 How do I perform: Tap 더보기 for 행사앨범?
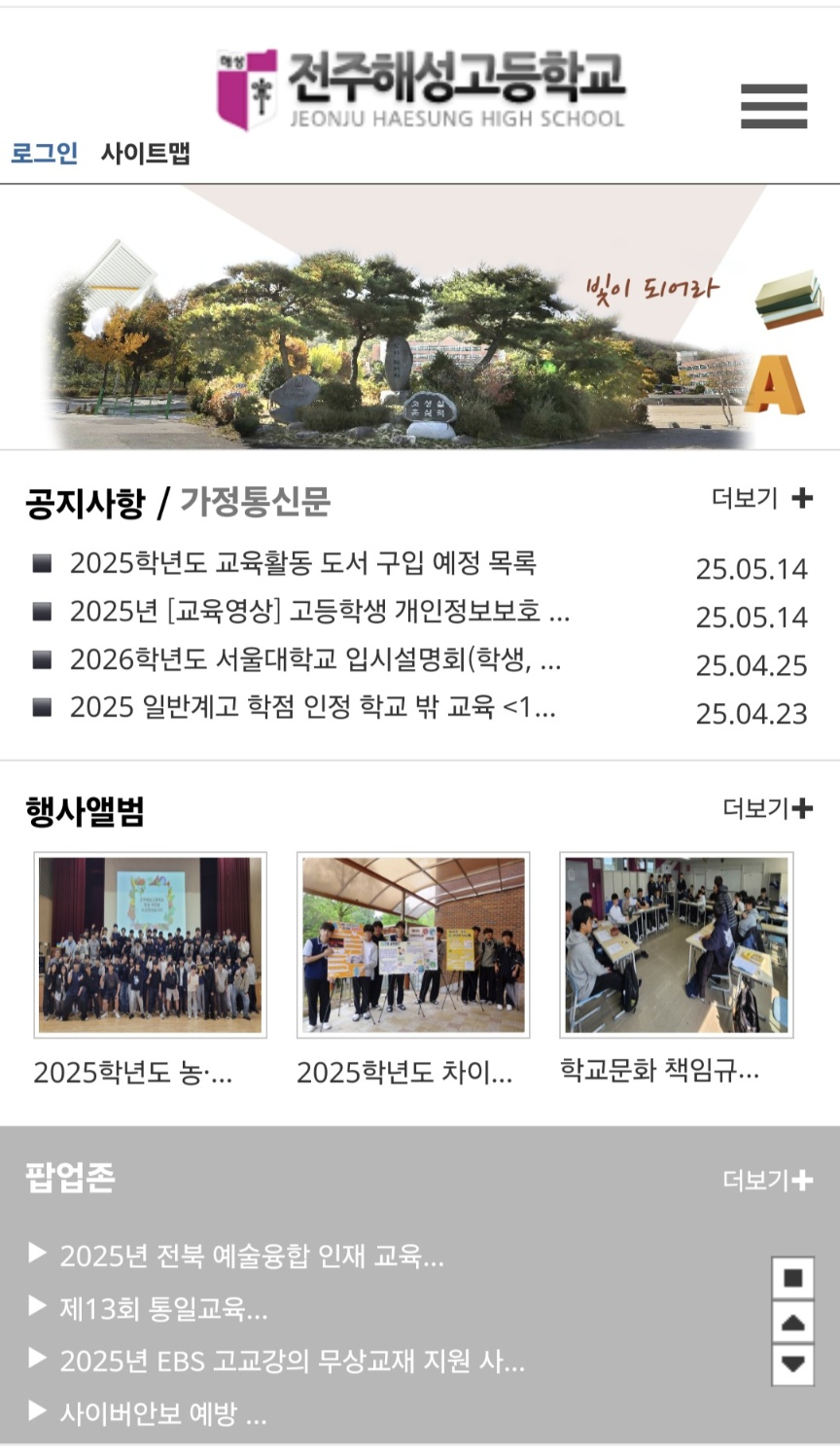pyautogui.click(x=768, y=808)
